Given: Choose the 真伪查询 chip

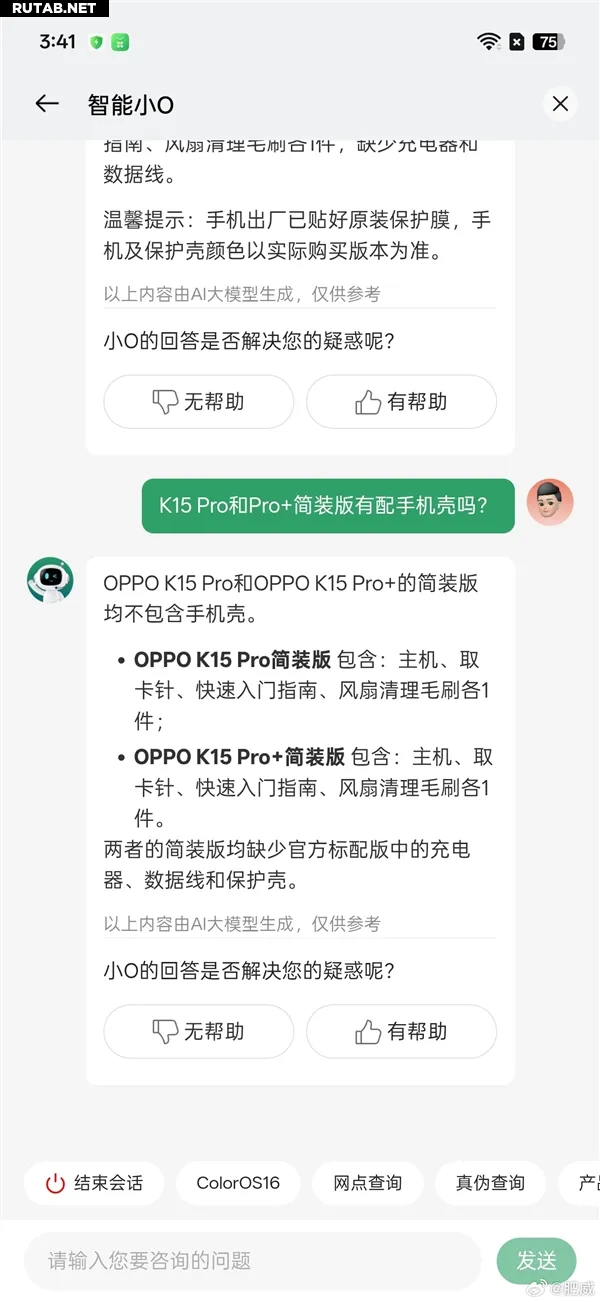Looking at the screenshot, I should (489, 1183).
